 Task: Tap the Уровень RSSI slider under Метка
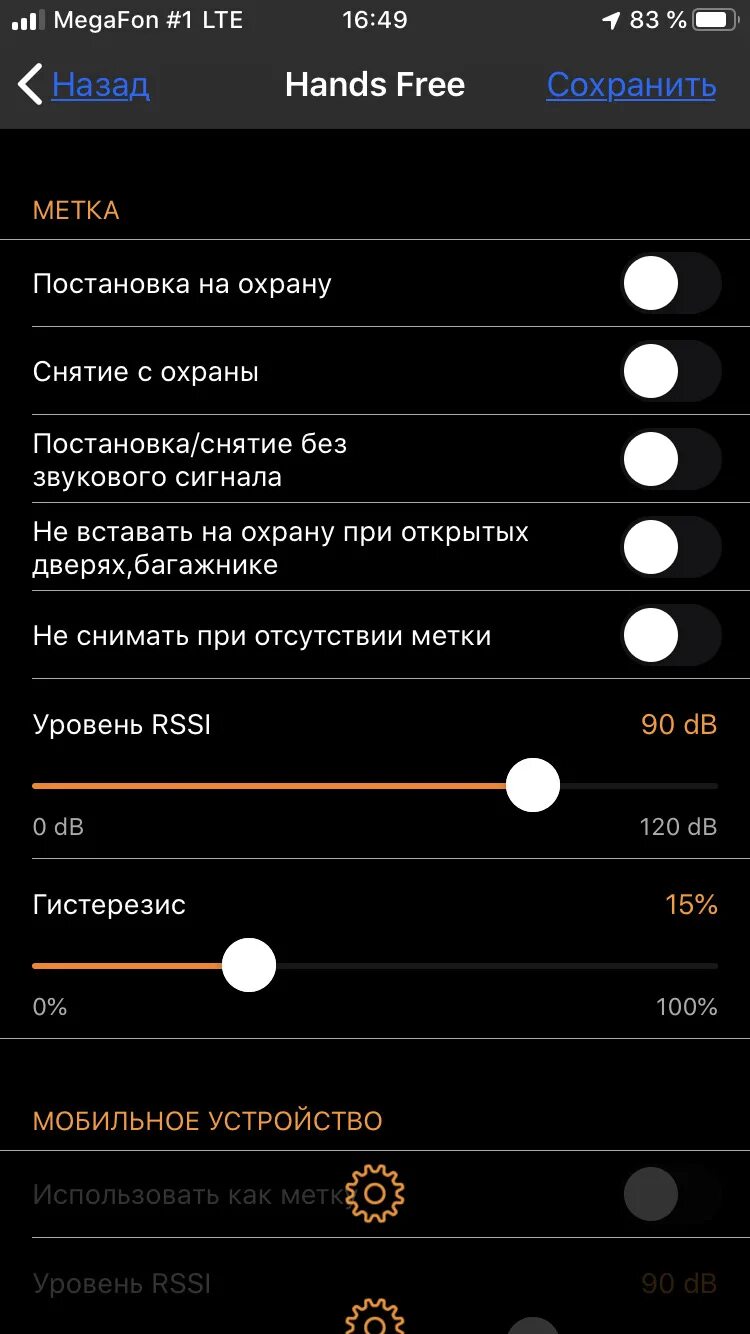point(375,786)
